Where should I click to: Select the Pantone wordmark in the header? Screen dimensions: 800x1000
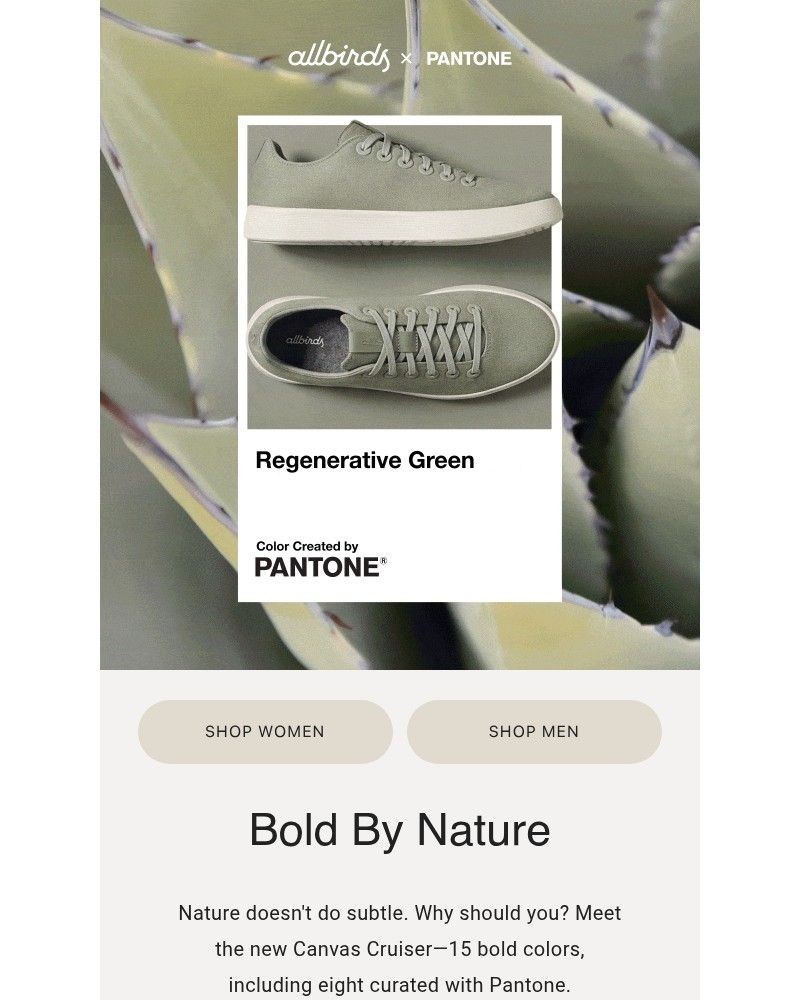point(470,58)
